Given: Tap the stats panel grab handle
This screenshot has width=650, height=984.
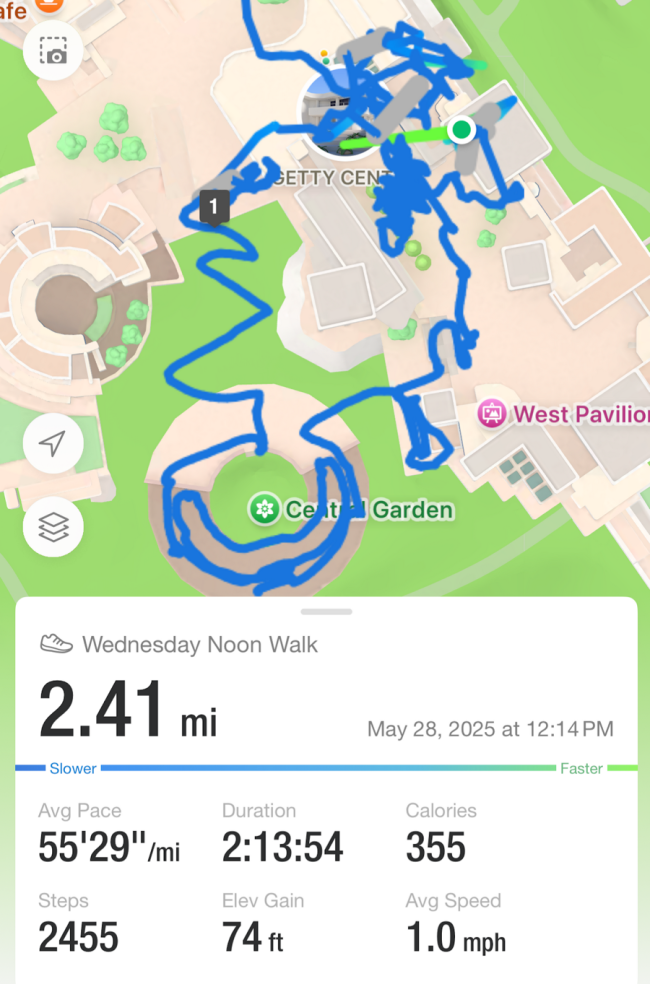Looking at the screenshot, I should click(326, 611).
